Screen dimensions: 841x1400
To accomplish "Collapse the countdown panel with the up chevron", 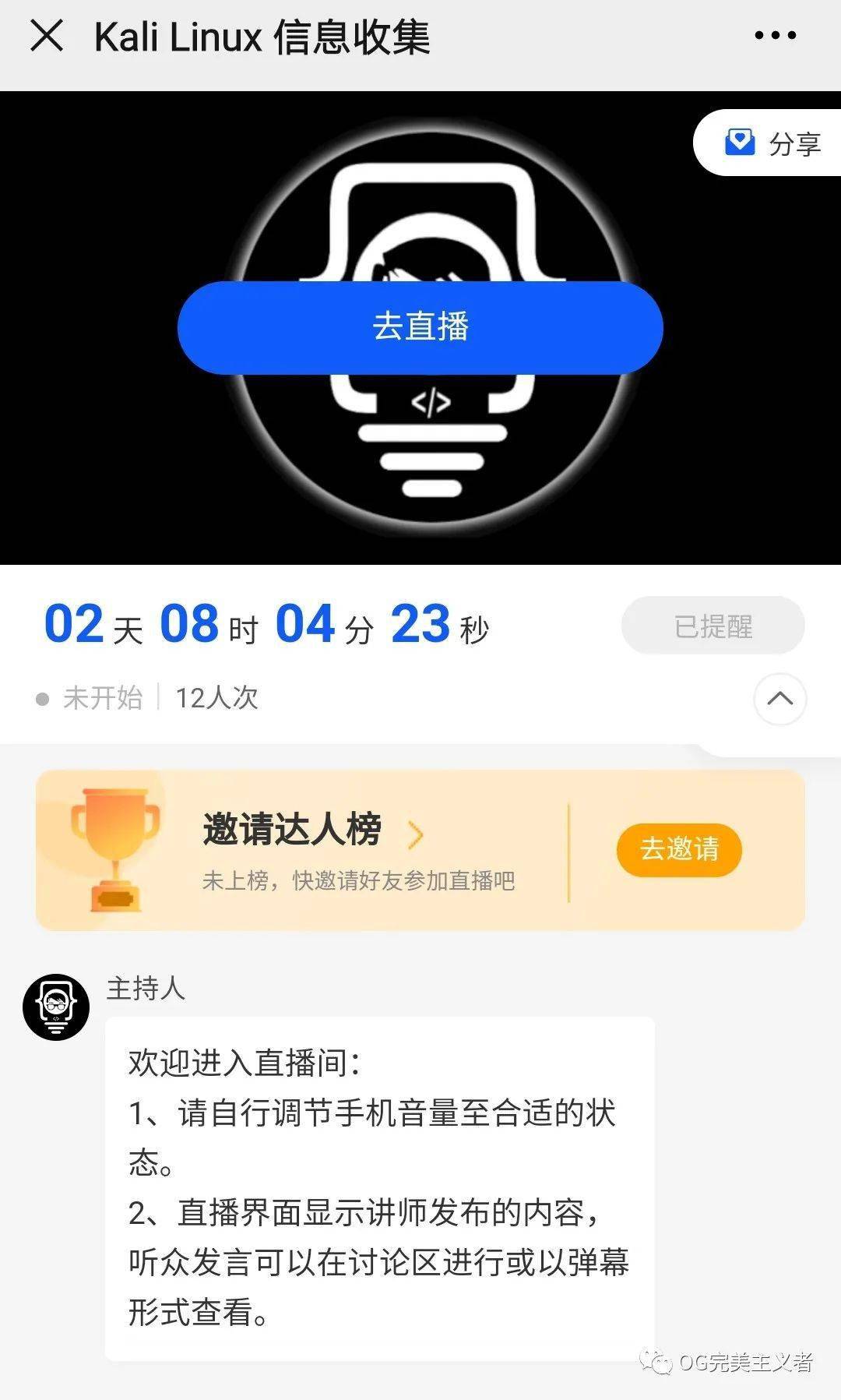I will click(x=780, y=699).
